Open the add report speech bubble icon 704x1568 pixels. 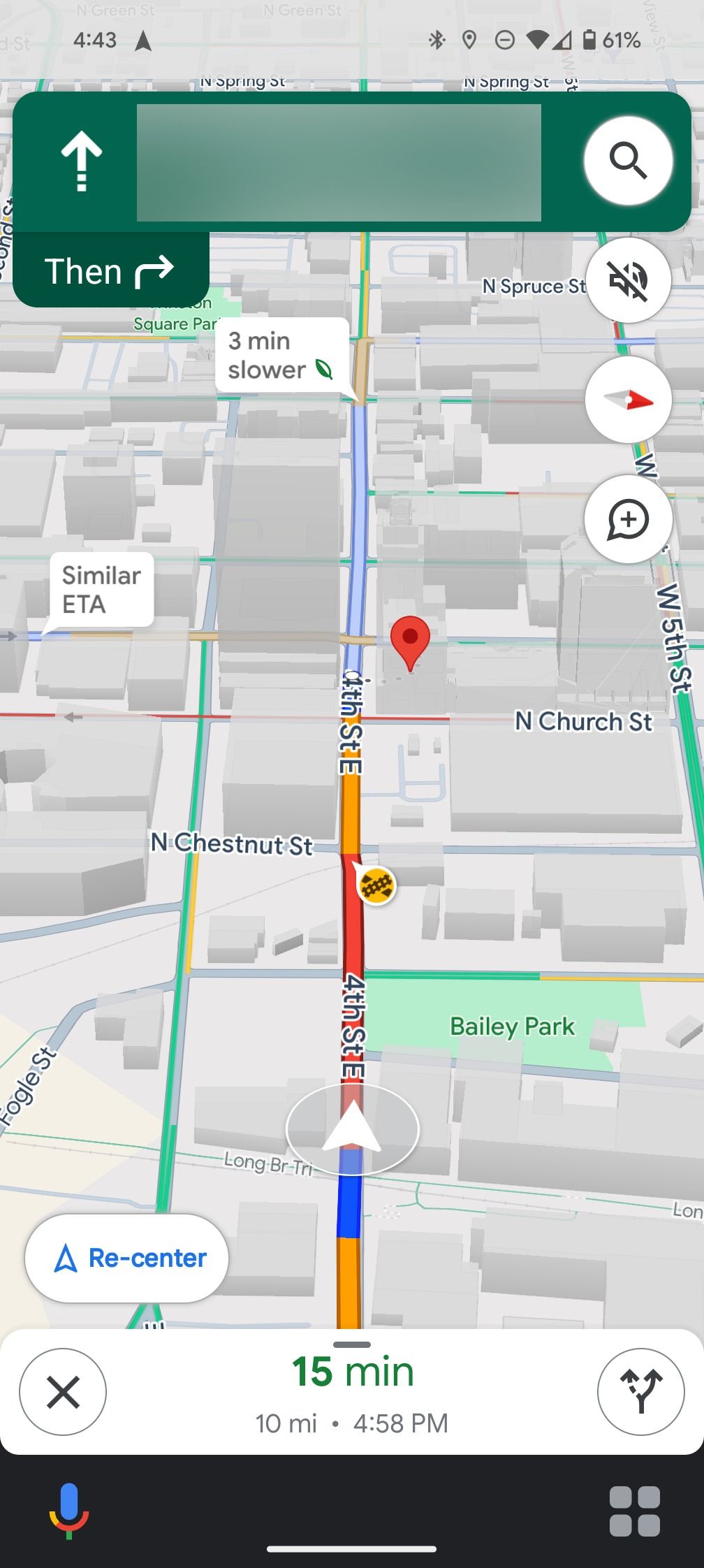(x=628, y=519)
